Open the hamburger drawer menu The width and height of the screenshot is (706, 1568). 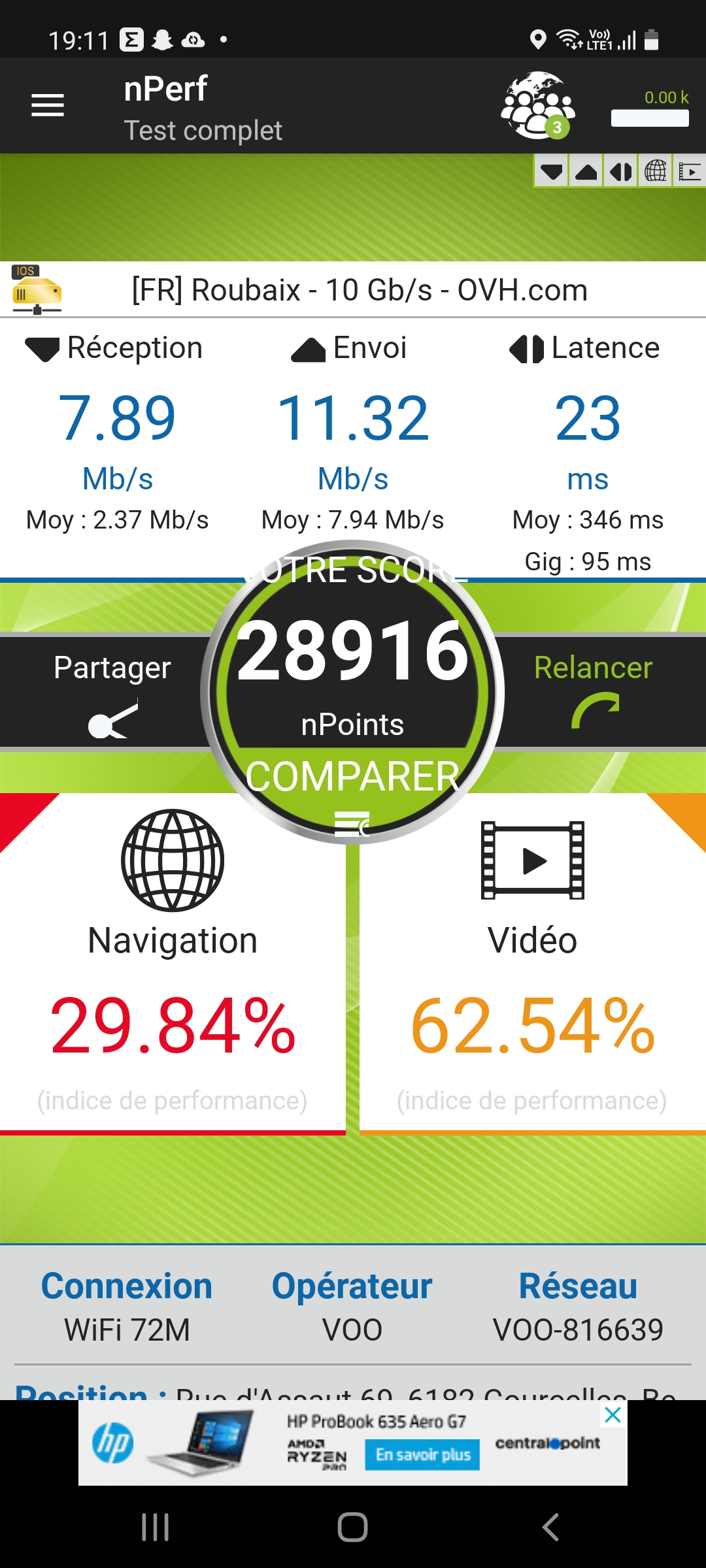[48, 105]
